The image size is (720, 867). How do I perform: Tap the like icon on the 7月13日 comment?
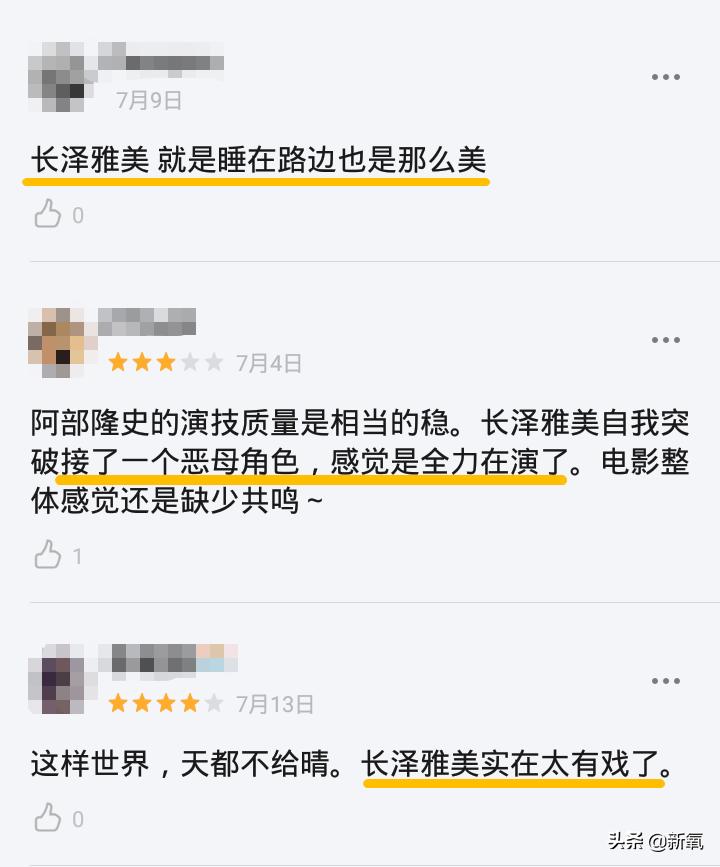pos(45,818)
